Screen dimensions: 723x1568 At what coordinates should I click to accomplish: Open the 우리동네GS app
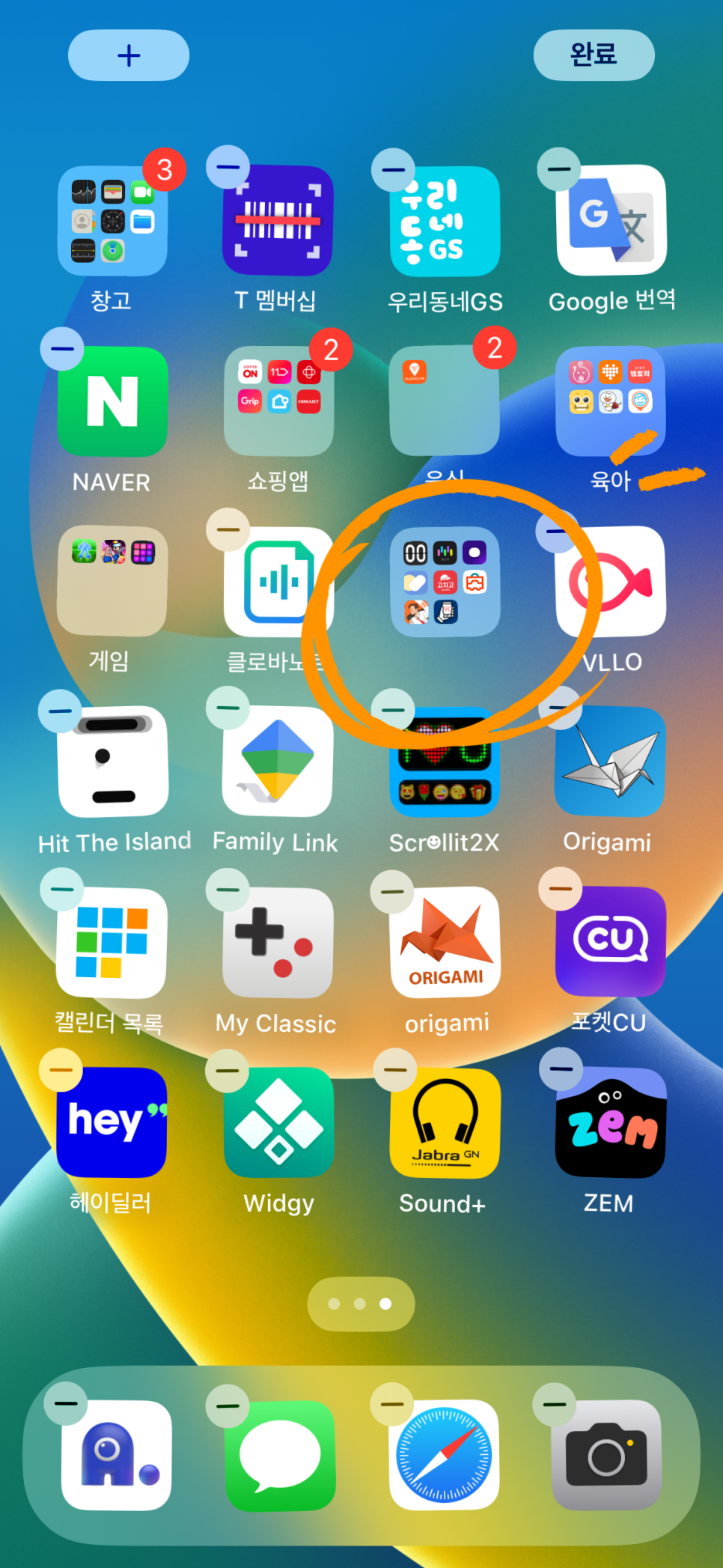point(445,221)
